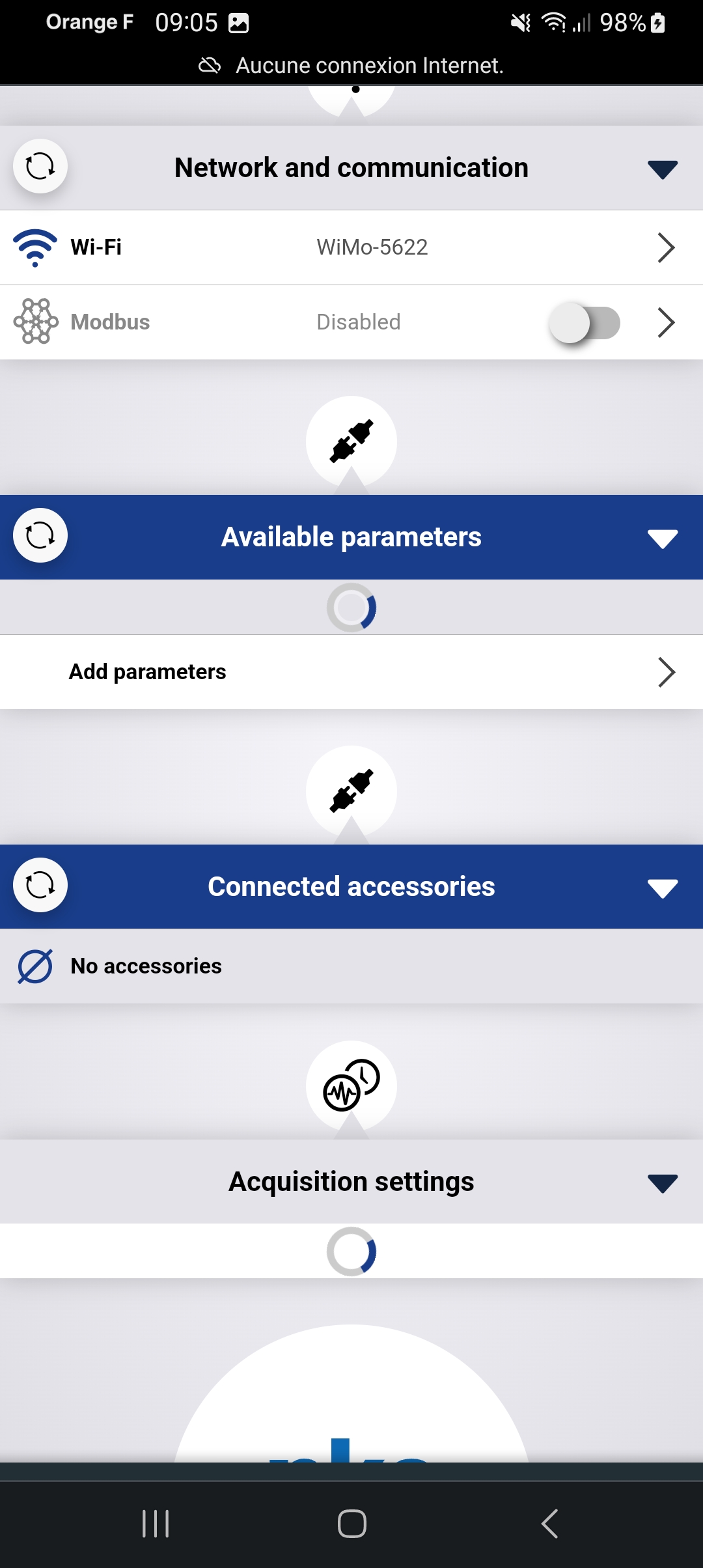Screen dimensions: 703x1568
Task: Open Add parameters
Action: [x=351, y=672]
